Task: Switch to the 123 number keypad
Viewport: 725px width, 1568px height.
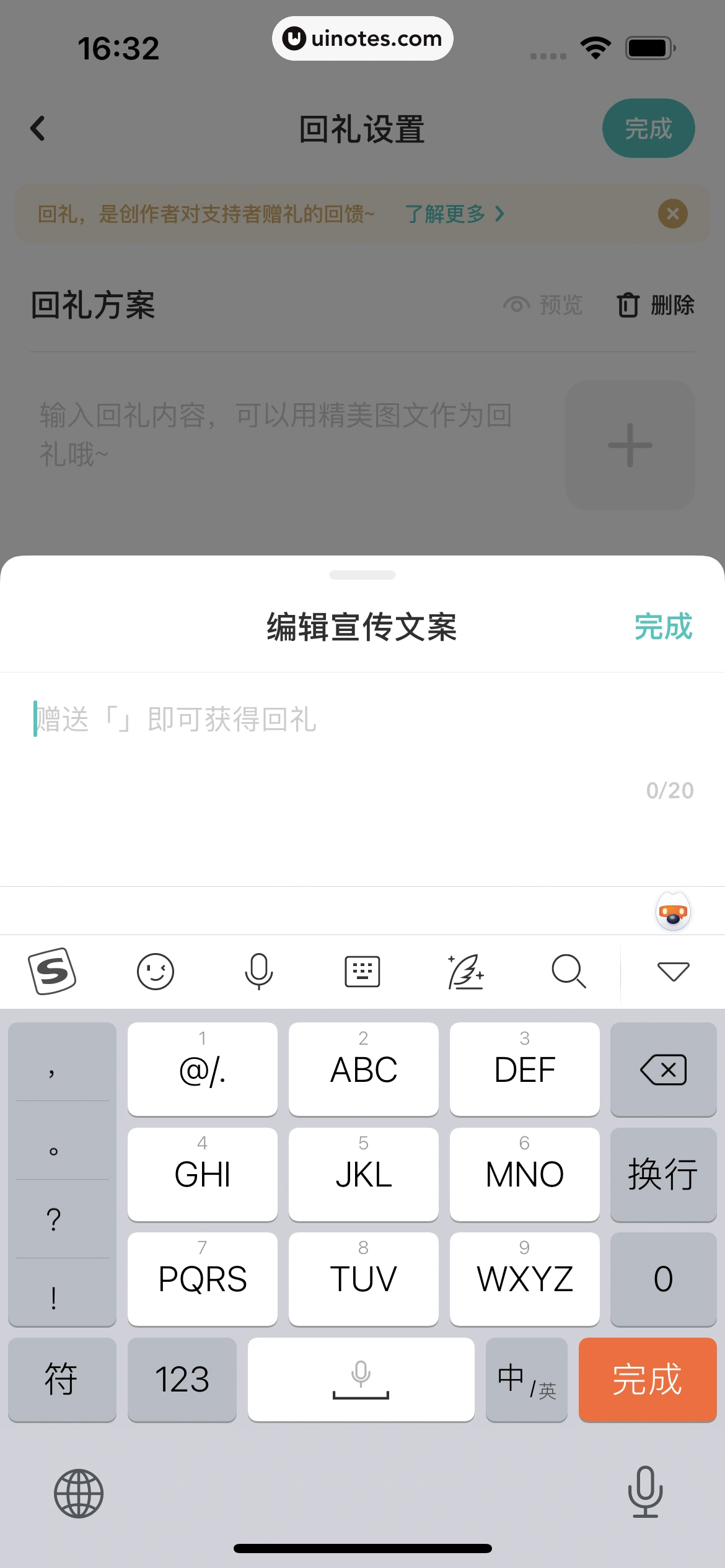Action: [182, 1379]
